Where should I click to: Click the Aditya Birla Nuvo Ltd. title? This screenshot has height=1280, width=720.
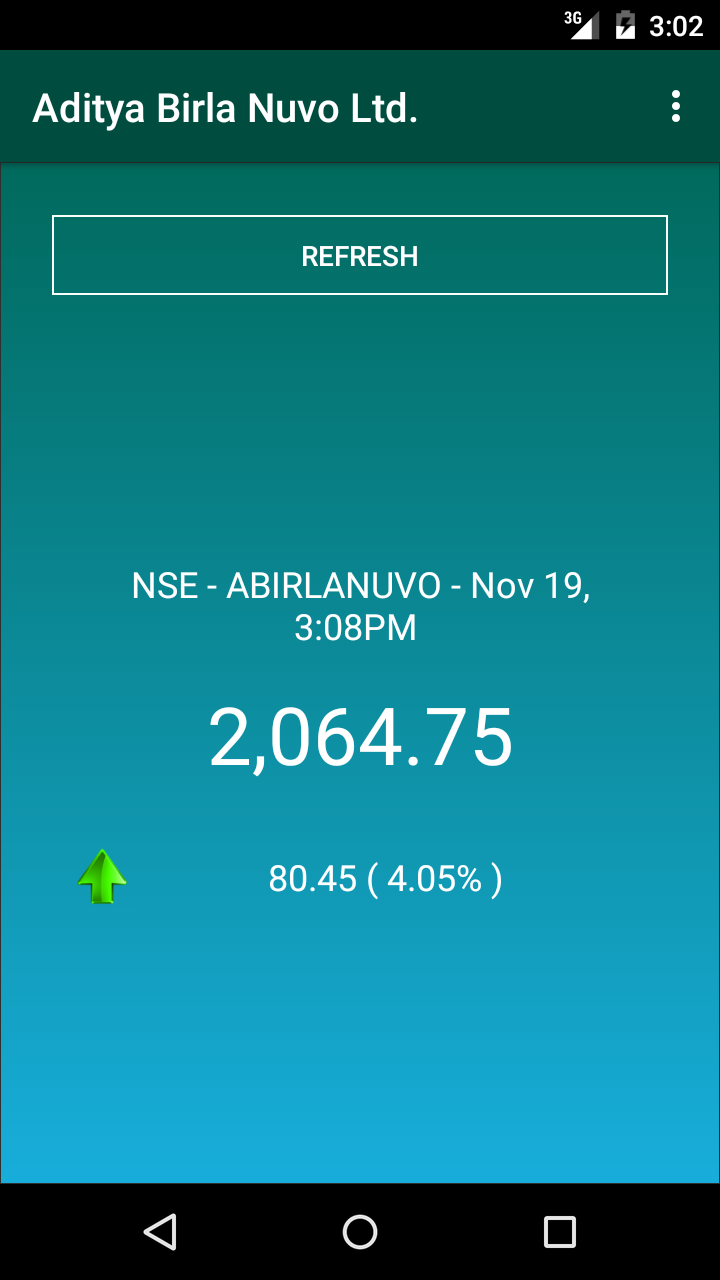pos(227,107)
